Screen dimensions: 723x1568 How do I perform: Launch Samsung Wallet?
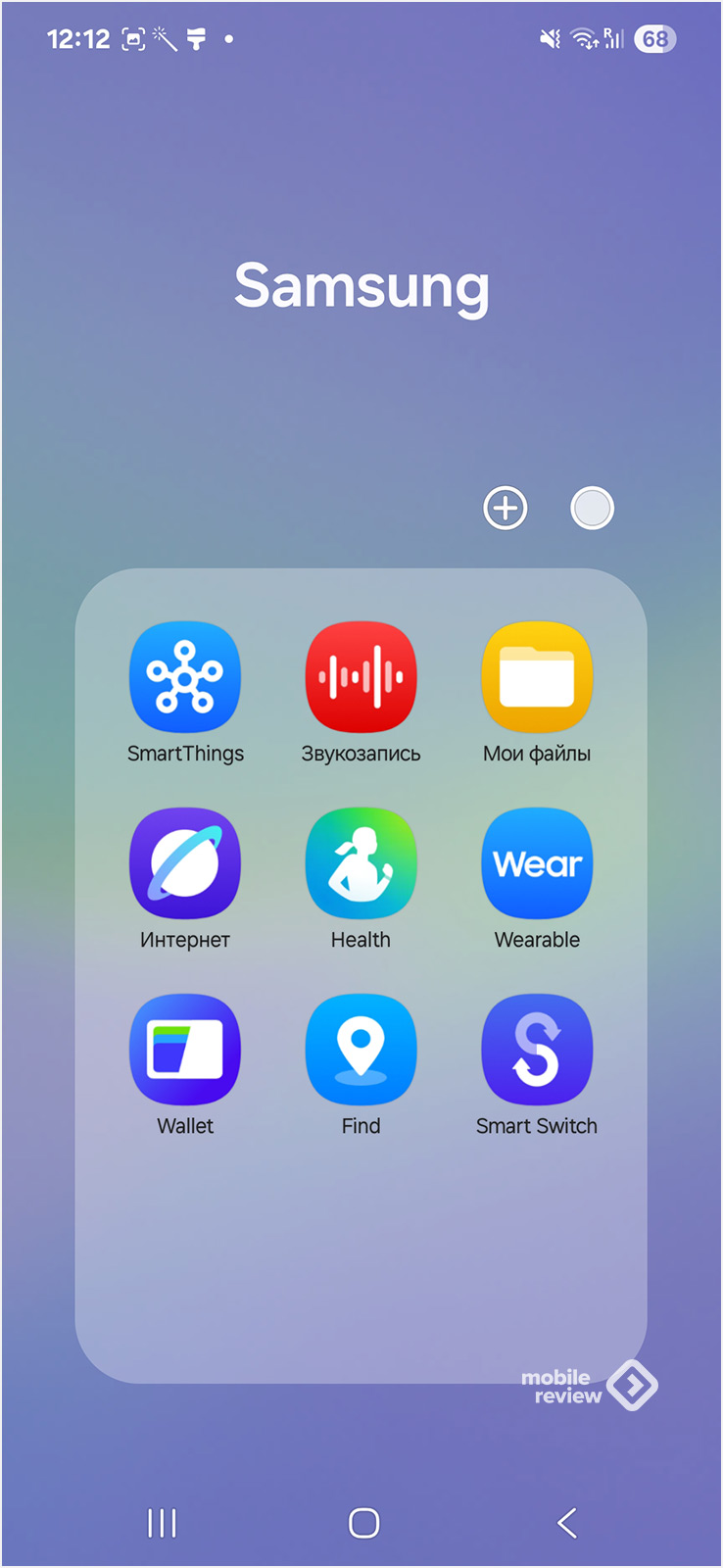(185, 1050)
